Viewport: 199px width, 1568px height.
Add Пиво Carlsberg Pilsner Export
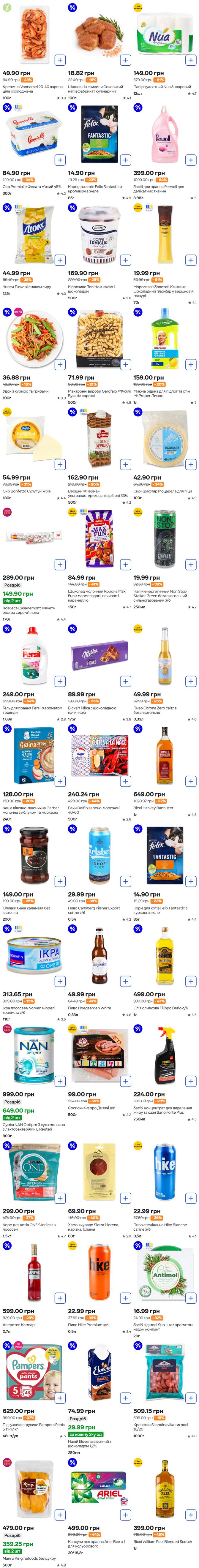125,881
